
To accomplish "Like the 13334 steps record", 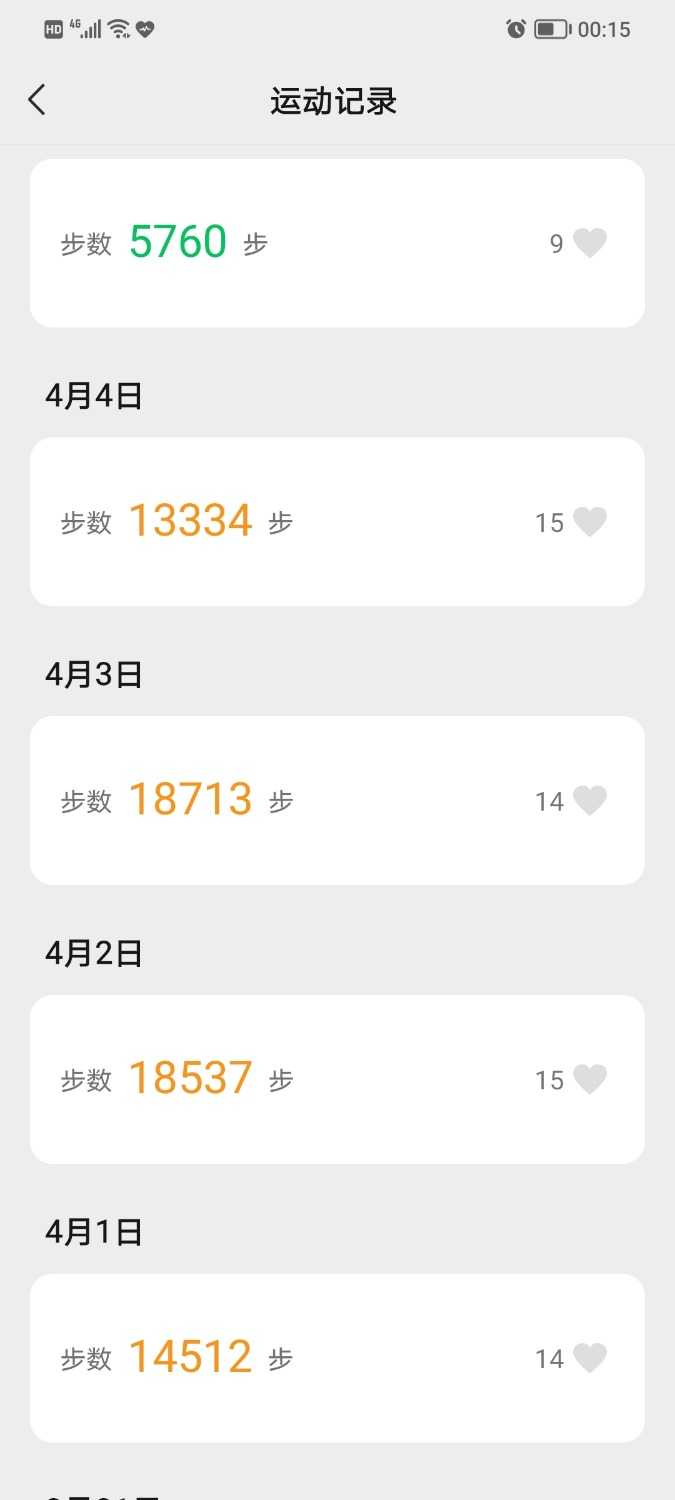I will [590, 522].
